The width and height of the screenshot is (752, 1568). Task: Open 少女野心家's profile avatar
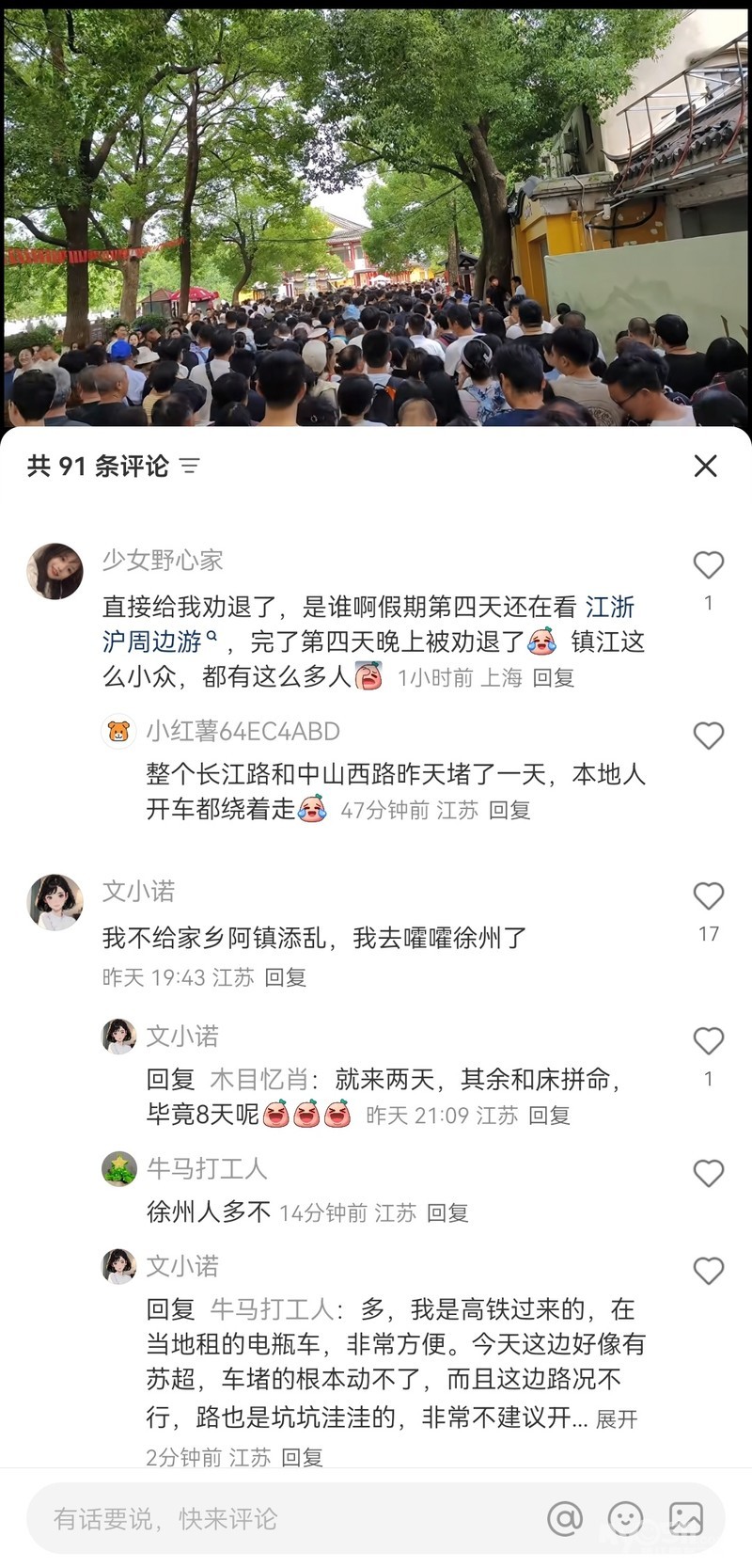[x=55, y=571]
